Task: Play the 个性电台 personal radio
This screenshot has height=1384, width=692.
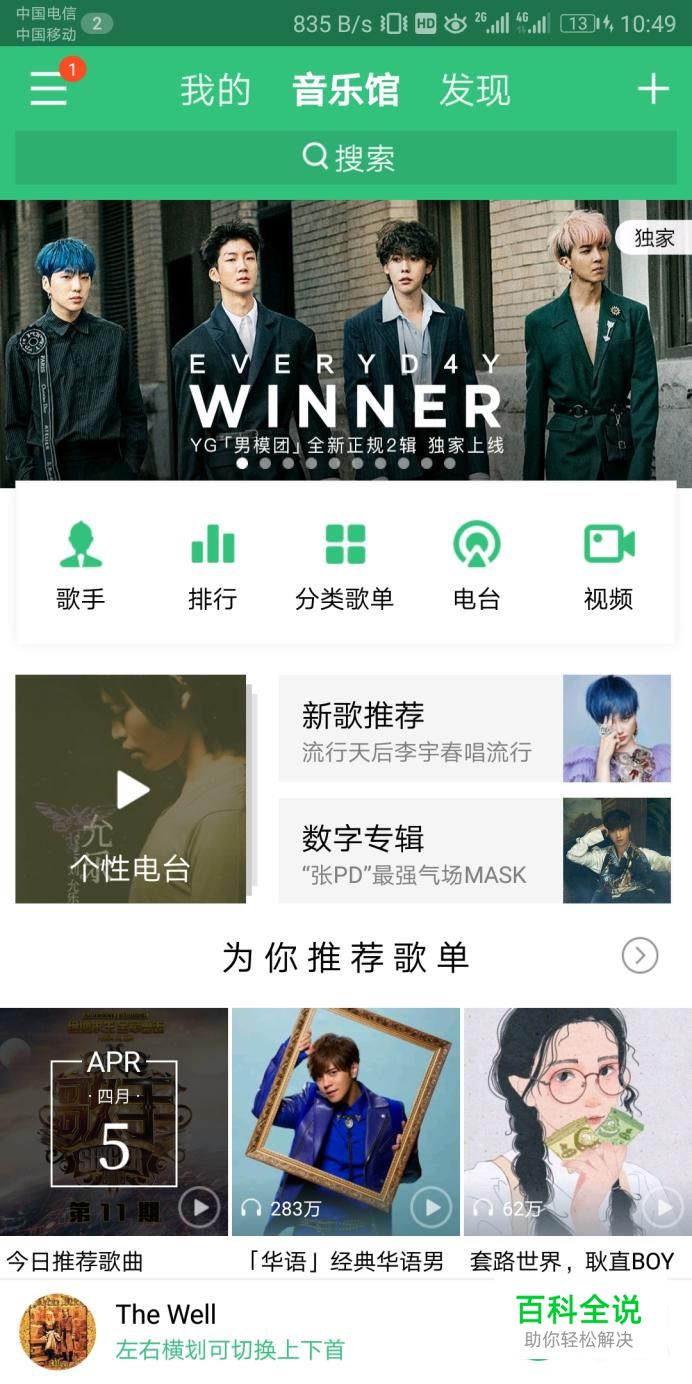Action: click(x=131, y=789)
